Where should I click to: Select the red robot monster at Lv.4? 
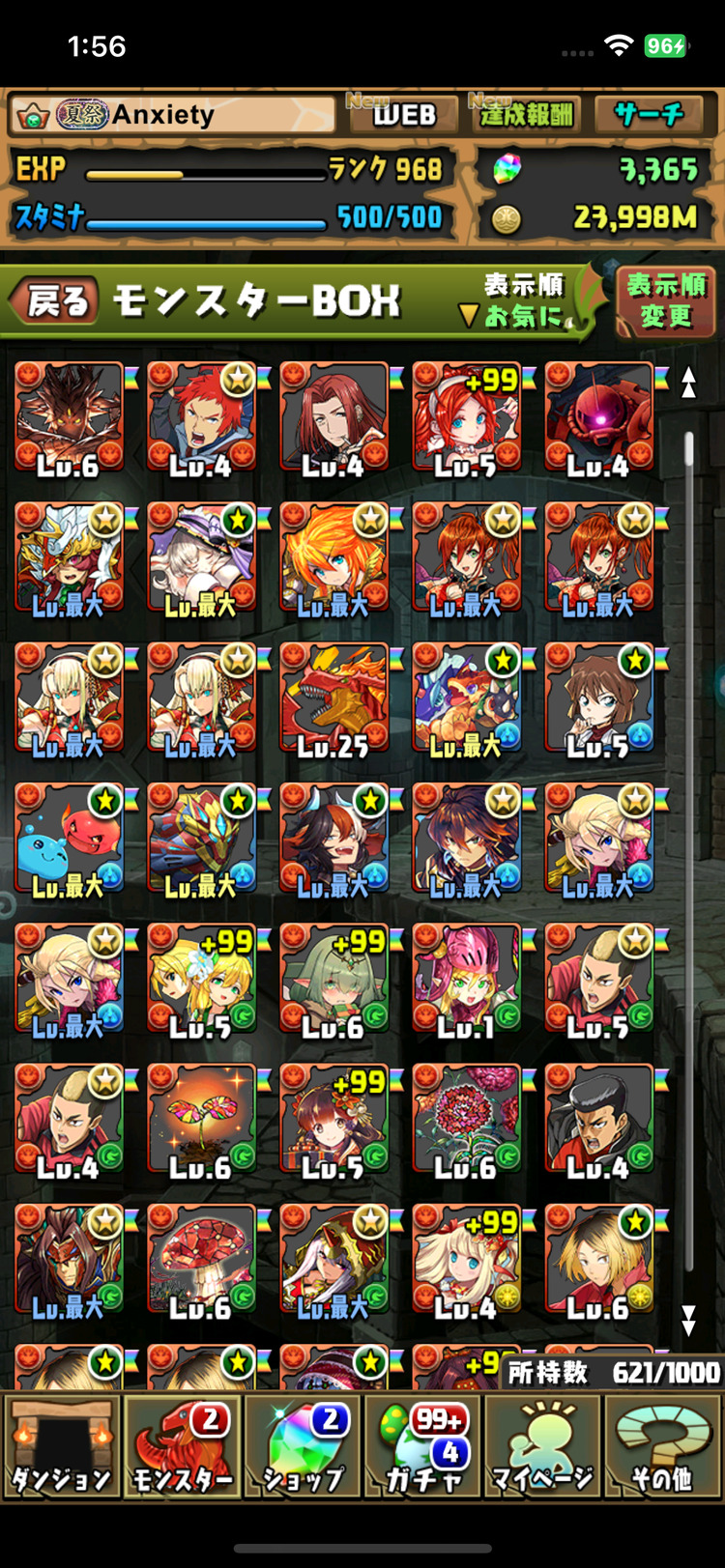click(x=598, y=418)
